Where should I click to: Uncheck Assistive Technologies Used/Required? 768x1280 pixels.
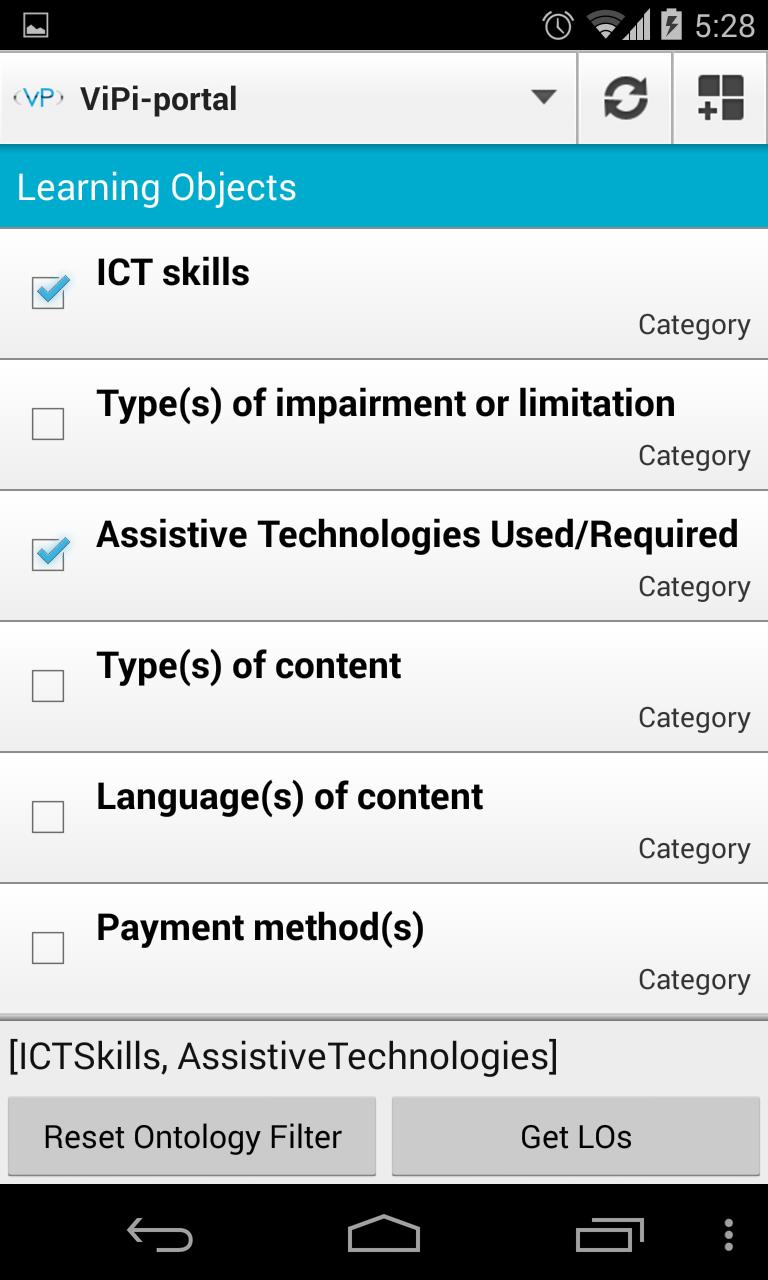pos(48,554)
